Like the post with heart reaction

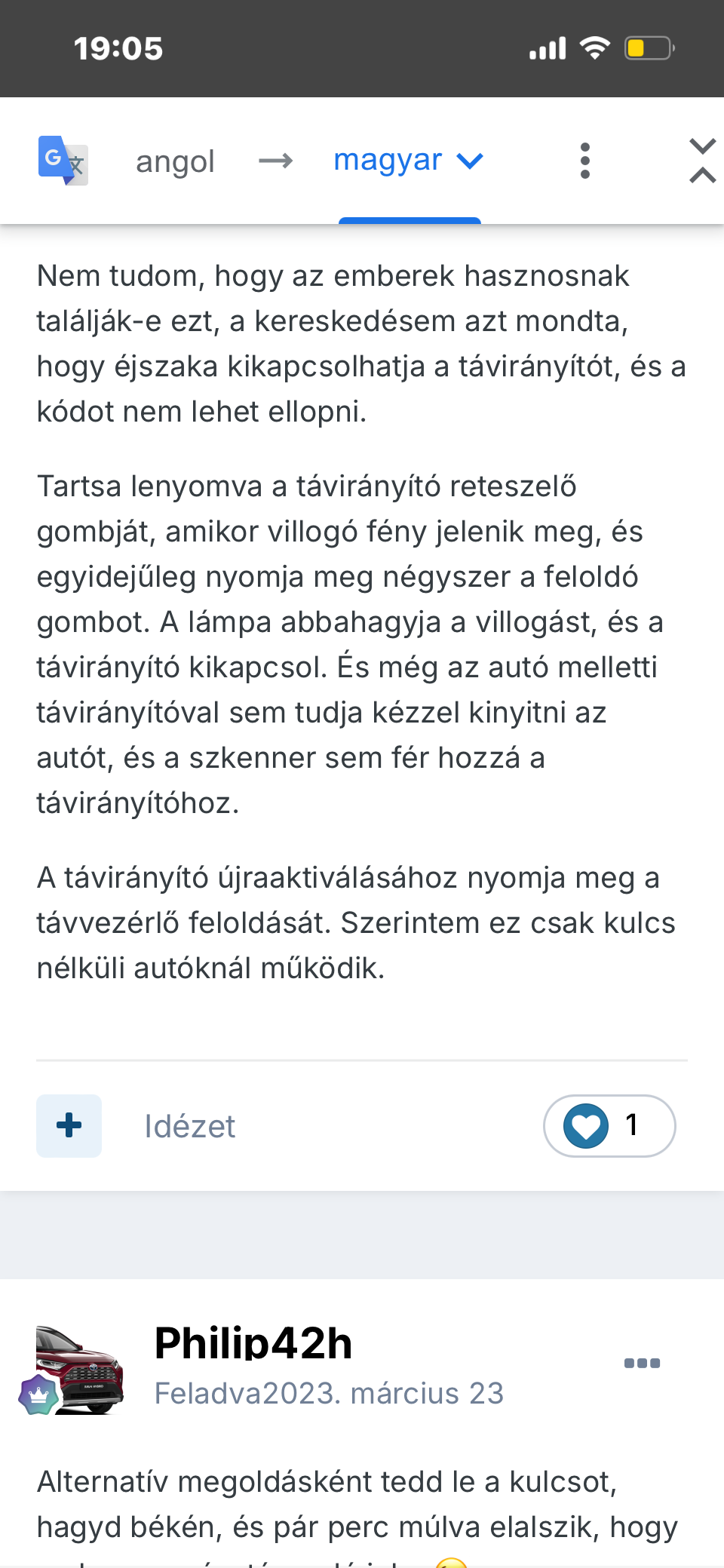tap(587, 1126)
